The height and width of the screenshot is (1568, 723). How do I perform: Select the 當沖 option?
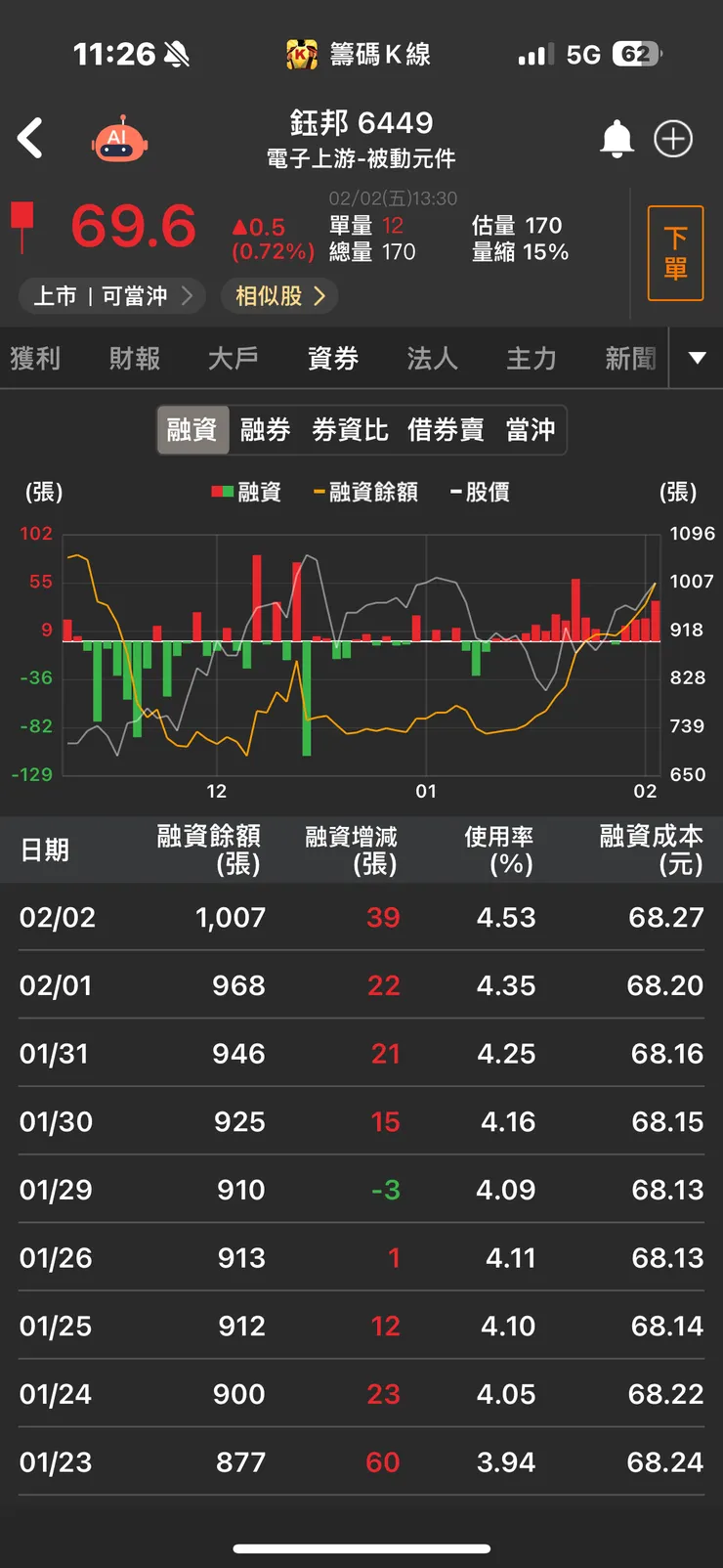(x=531, y=429)
